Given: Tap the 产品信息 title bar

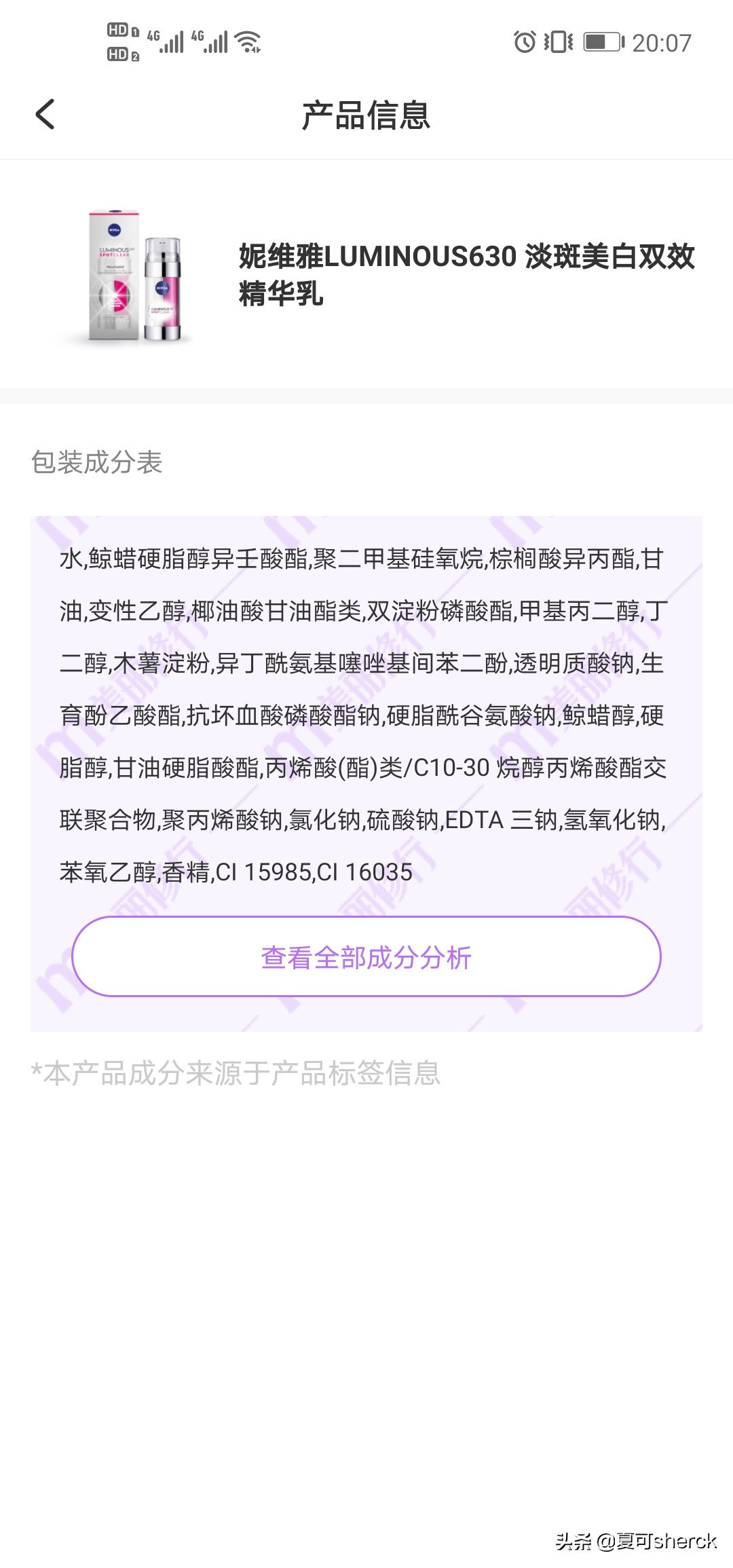Looking at the screenshot, I should [366, 114].
